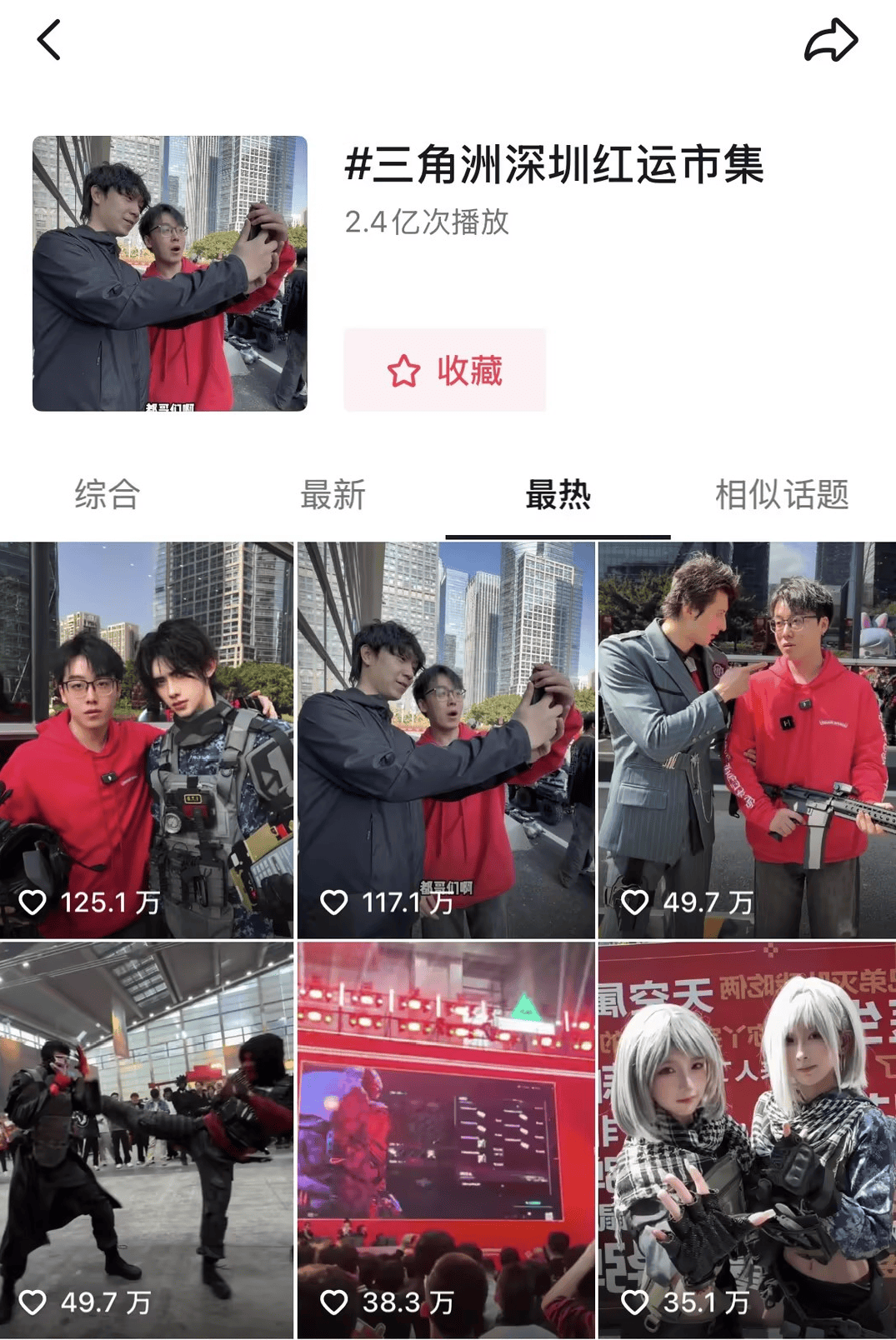The image size is (896, 1340).
Task: Open the kicking fighters video
Action: click(x=147, y=1140)
